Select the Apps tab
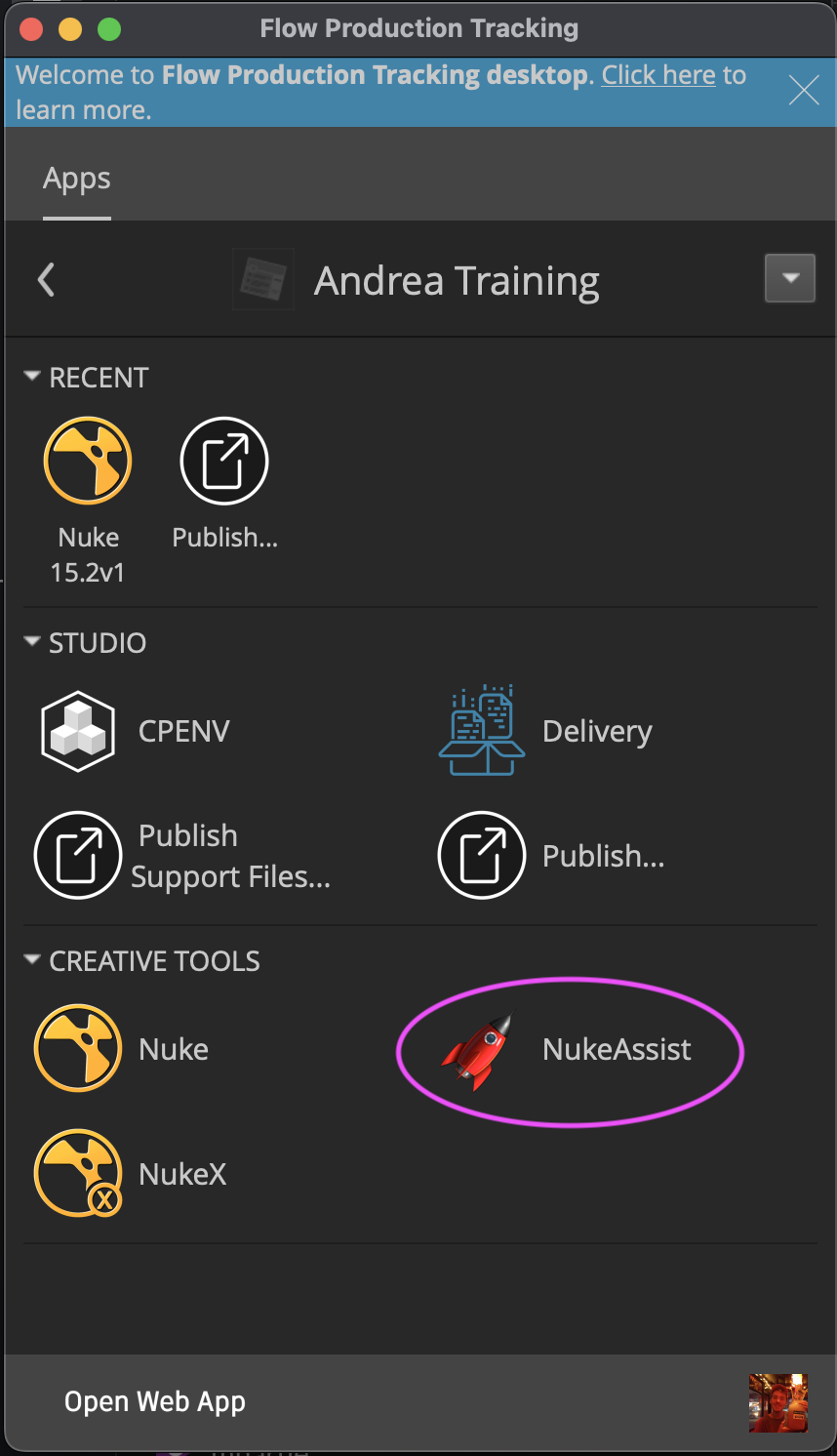 point(77,179)
